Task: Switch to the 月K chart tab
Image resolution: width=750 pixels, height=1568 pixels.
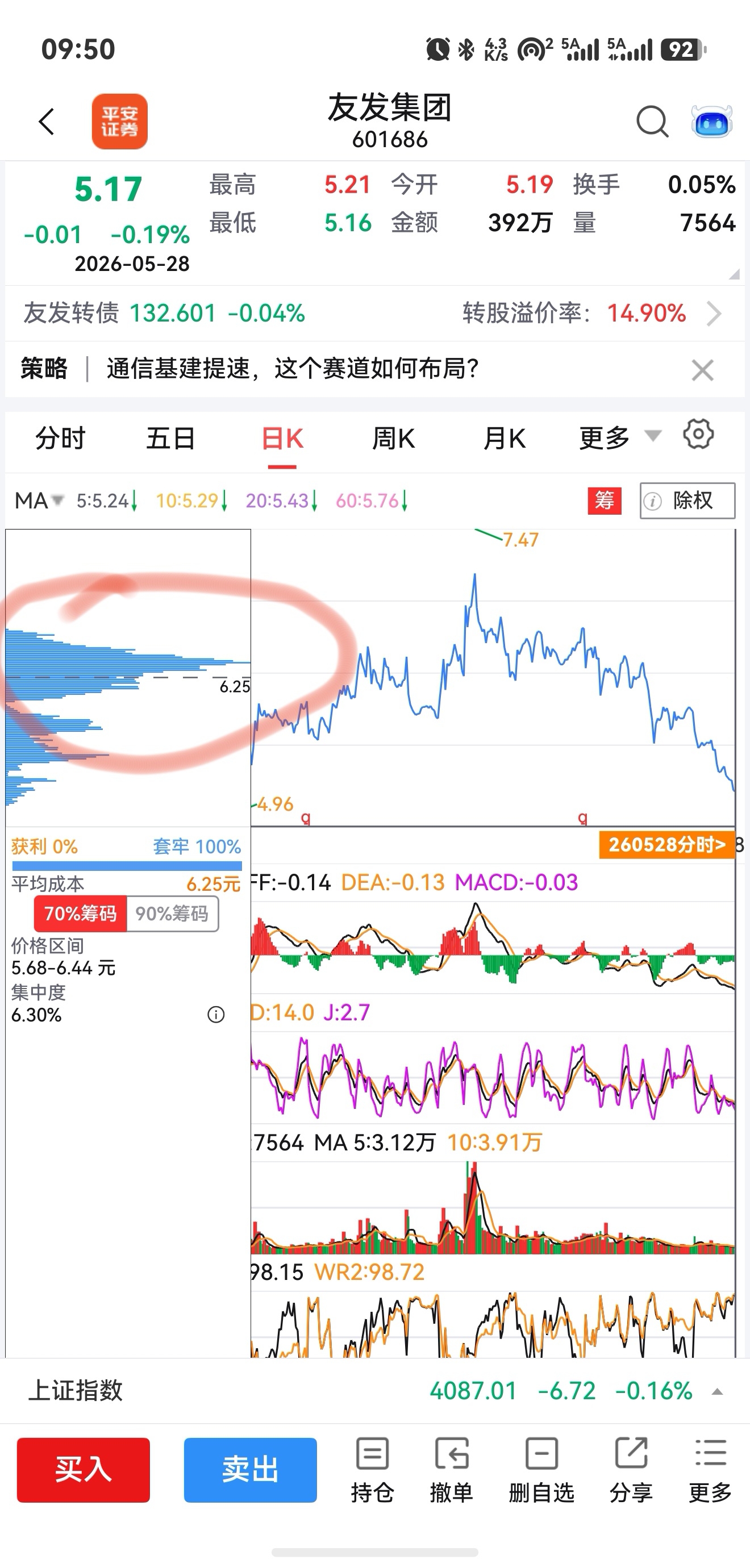Action: click(x=504, y=439)
